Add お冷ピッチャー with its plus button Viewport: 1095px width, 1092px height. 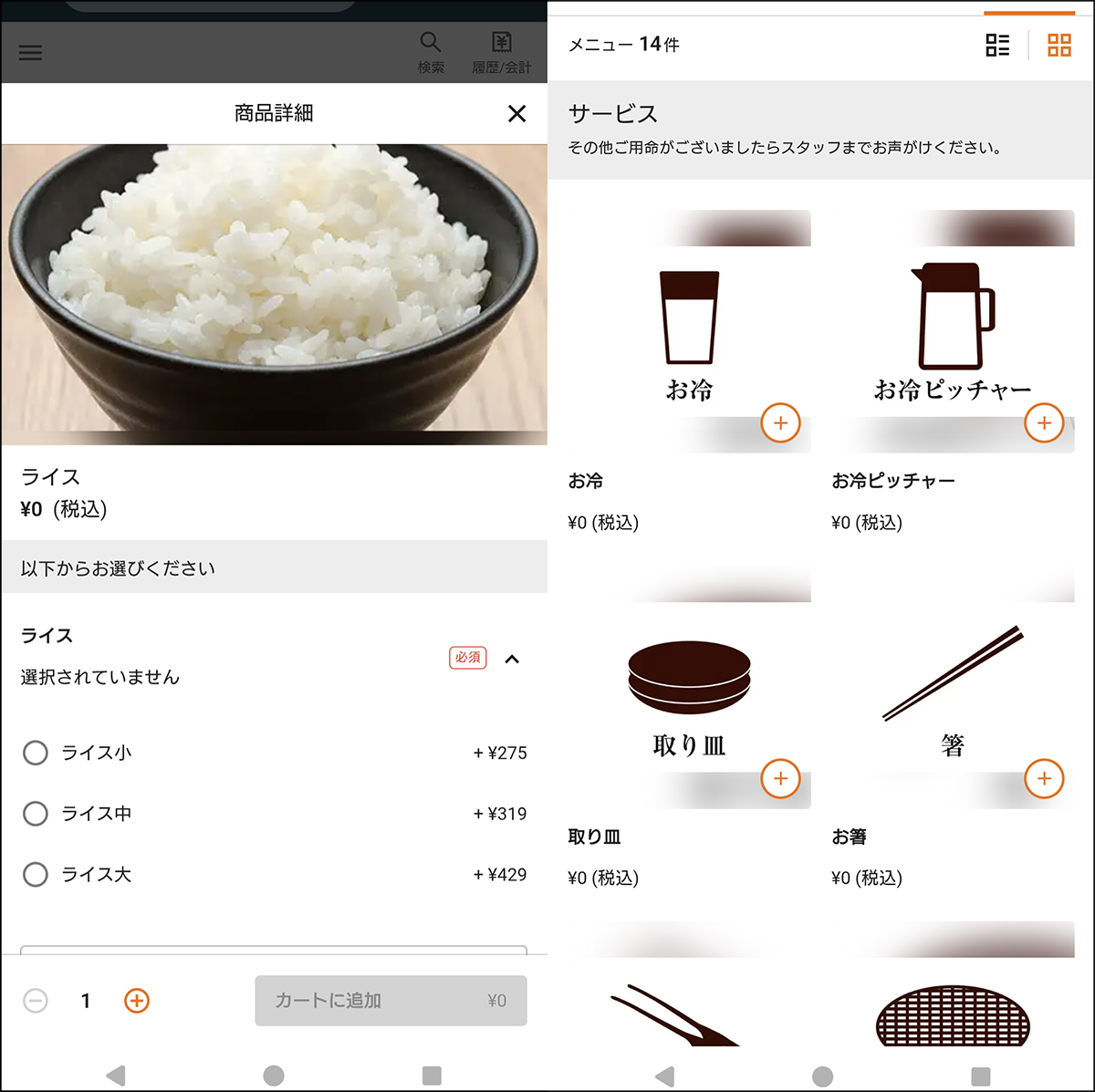click(1044, 423)
